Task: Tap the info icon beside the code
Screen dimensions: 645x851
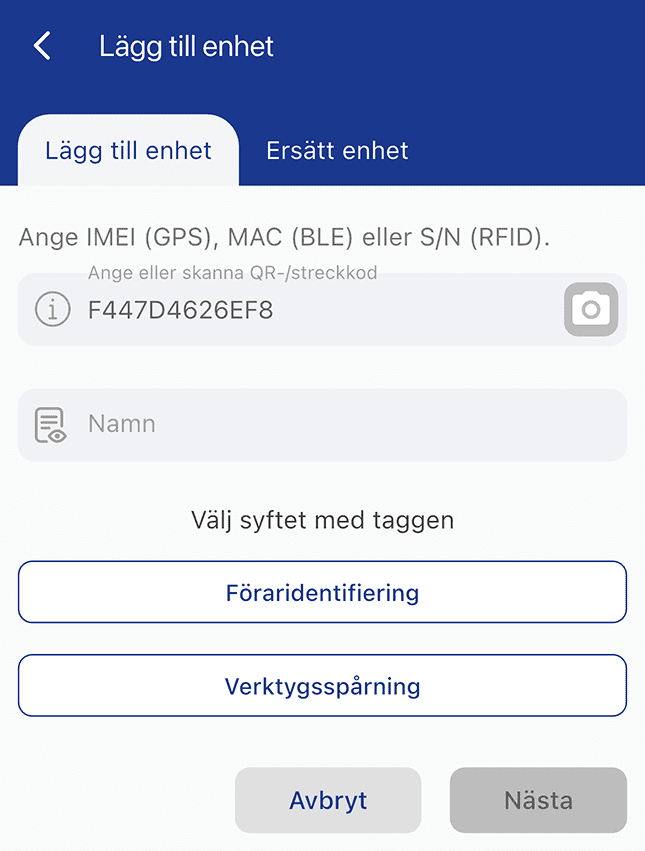Action: (52, 310)
